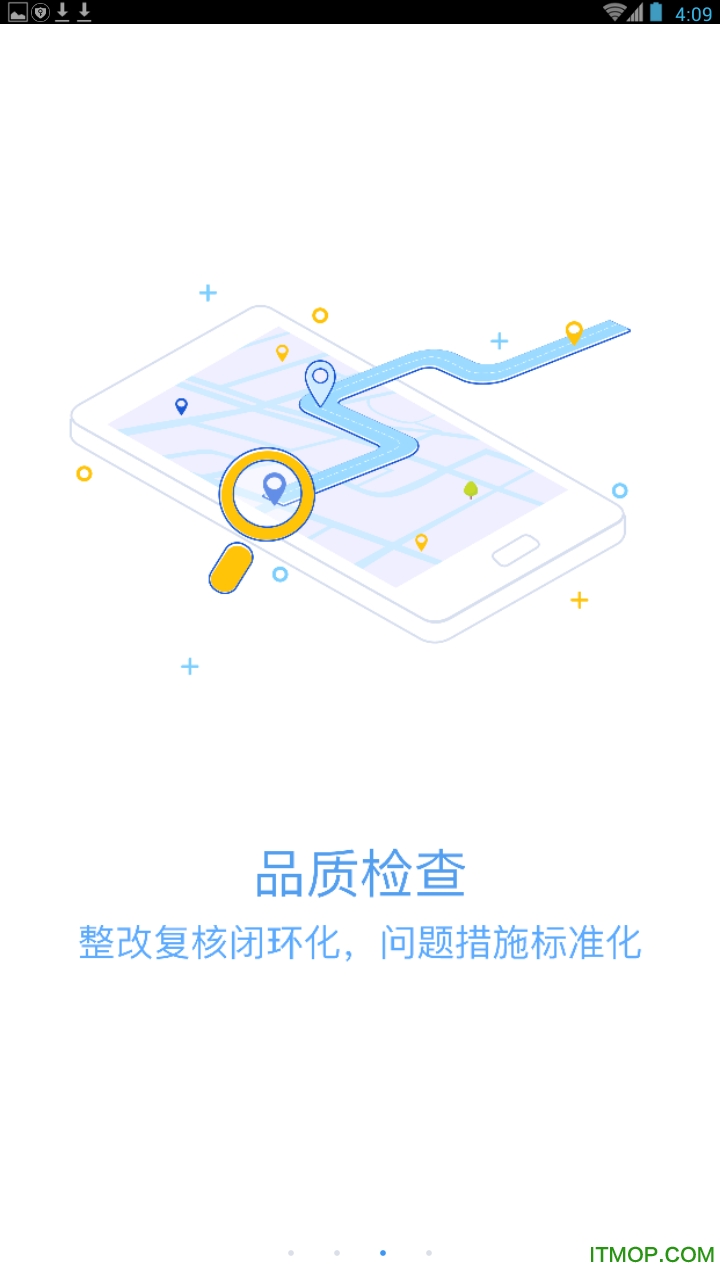Tap the last page indicator dot
Viewport: 720px width, 1280px height.
429,1252
